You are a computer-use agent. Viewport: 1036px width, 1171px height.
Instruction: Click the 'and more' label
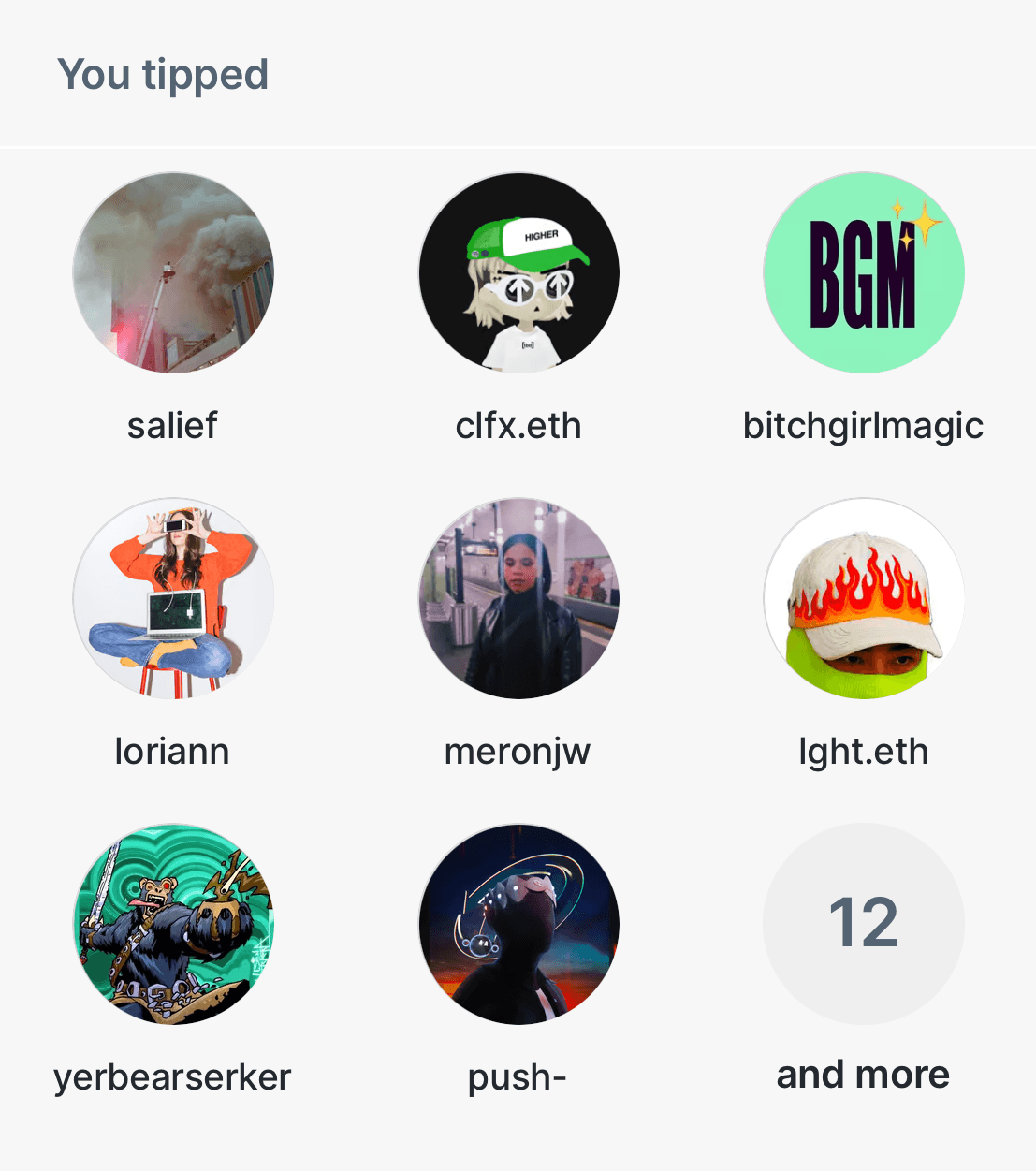pyautogui.click(x=862, y=1075)
